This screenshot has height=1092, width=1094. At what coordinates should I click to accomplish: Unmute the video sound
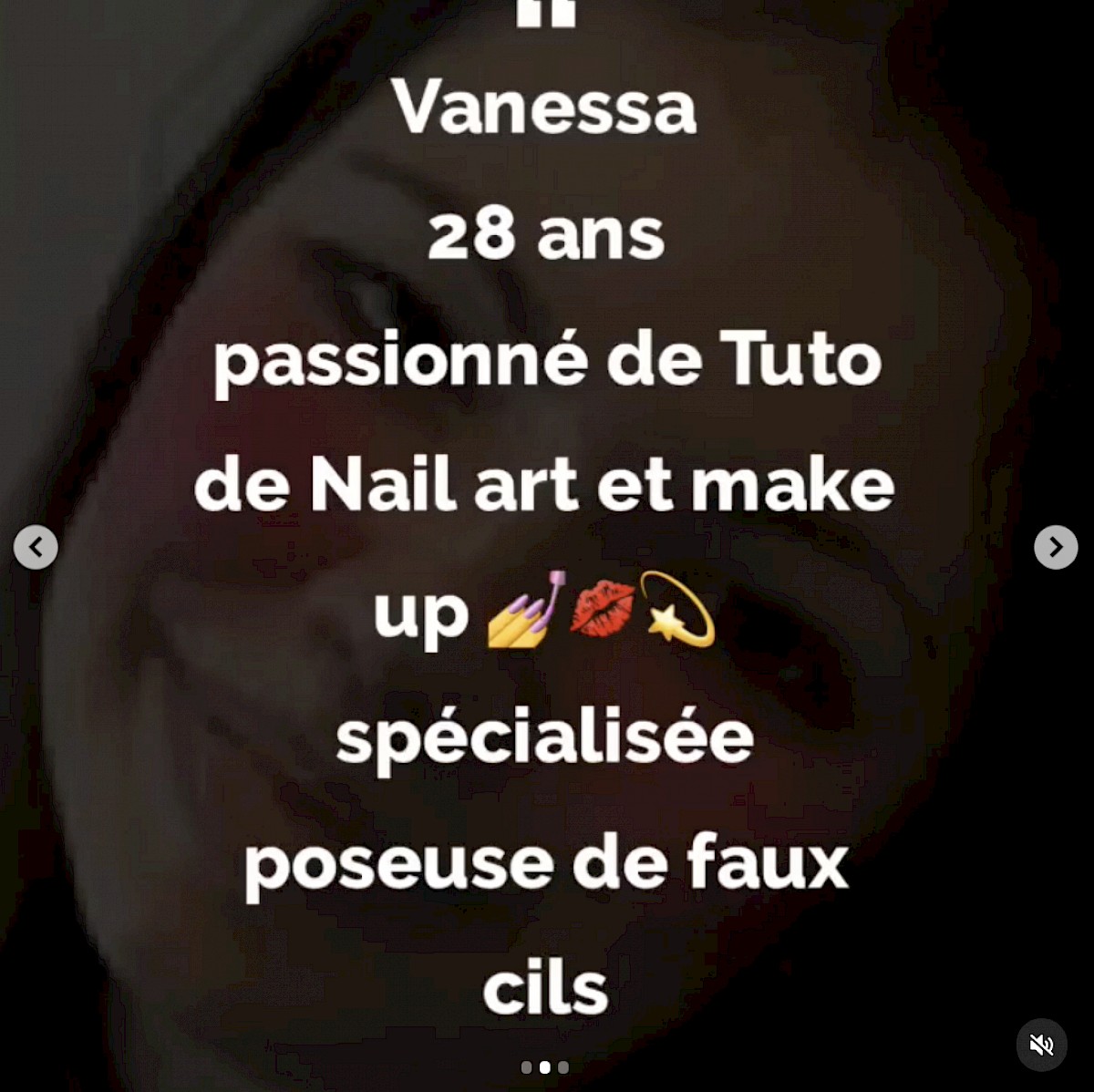click(1041, 1045)
